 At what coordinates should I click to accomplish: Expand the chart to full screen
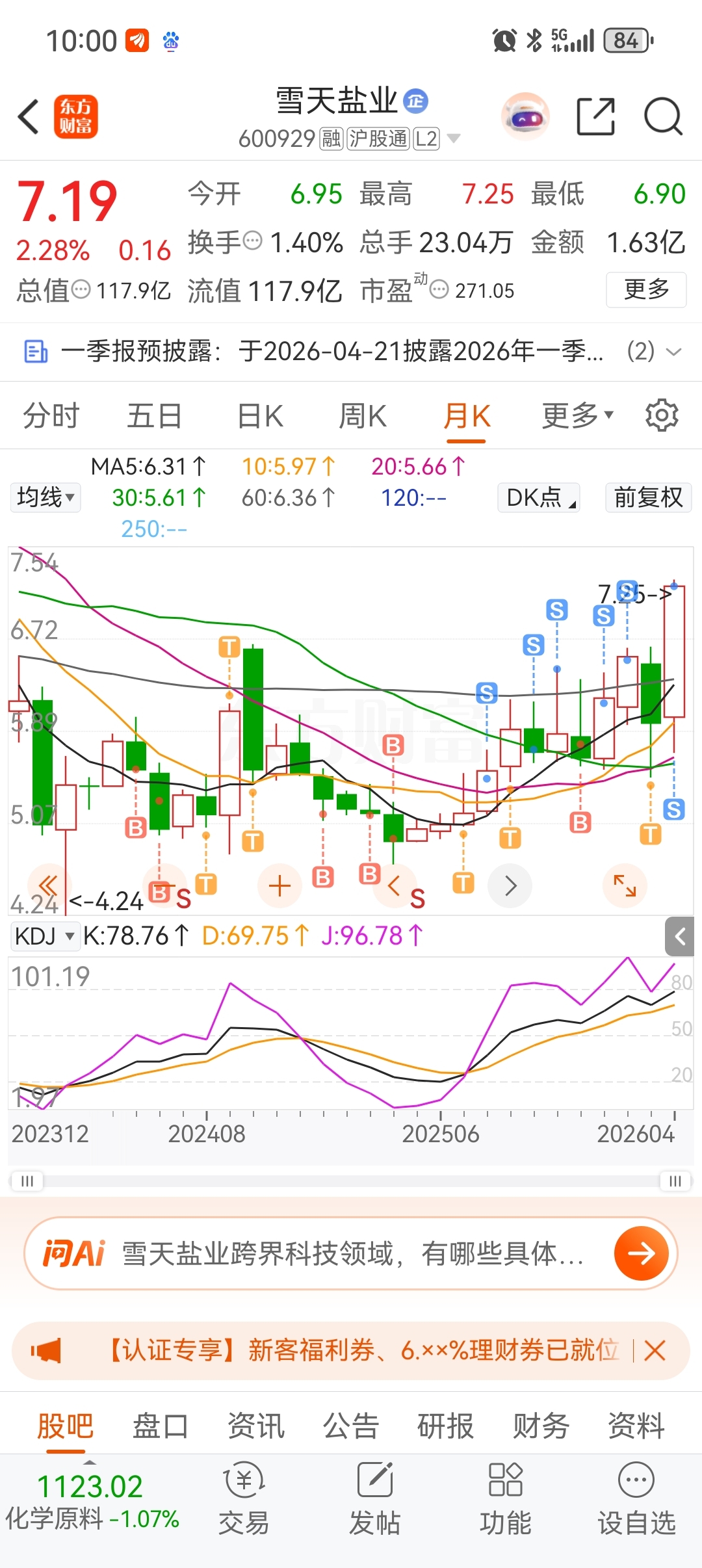point(625,885)
